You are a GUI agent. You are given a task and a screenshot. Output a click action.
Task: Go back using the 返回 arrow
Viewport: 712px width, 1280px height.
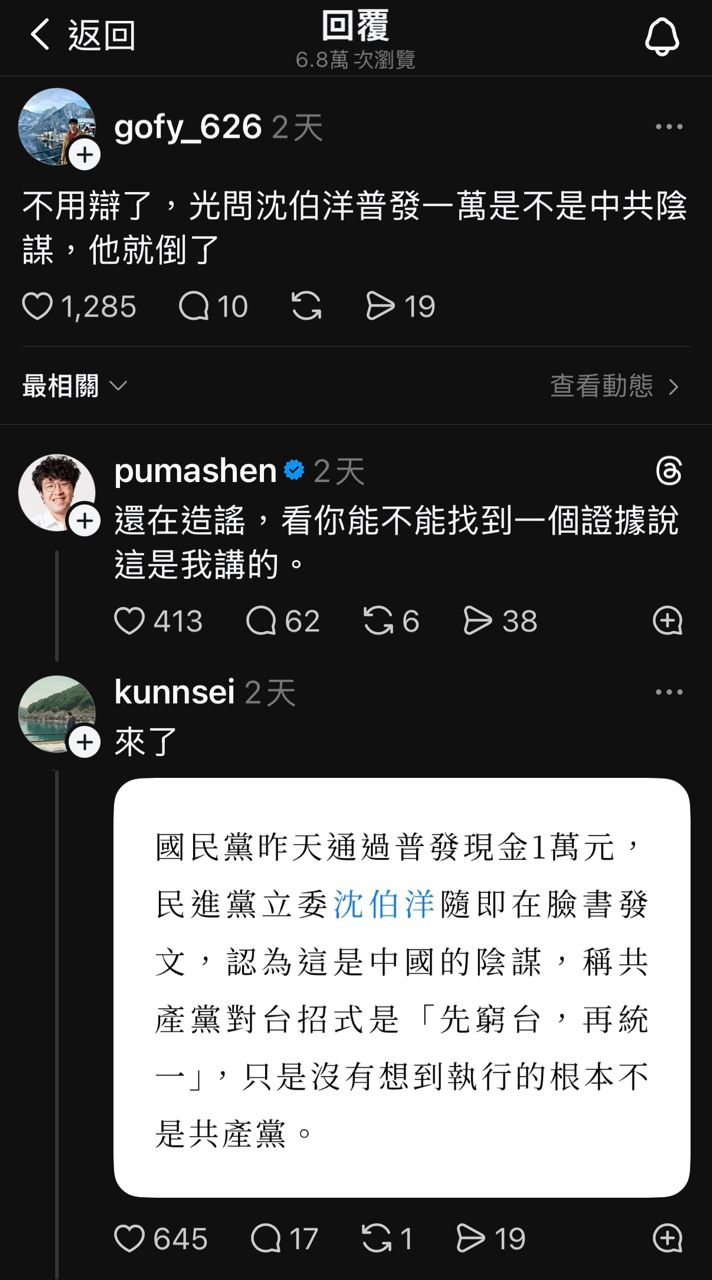pyautogui.click(x=41, y=35)
